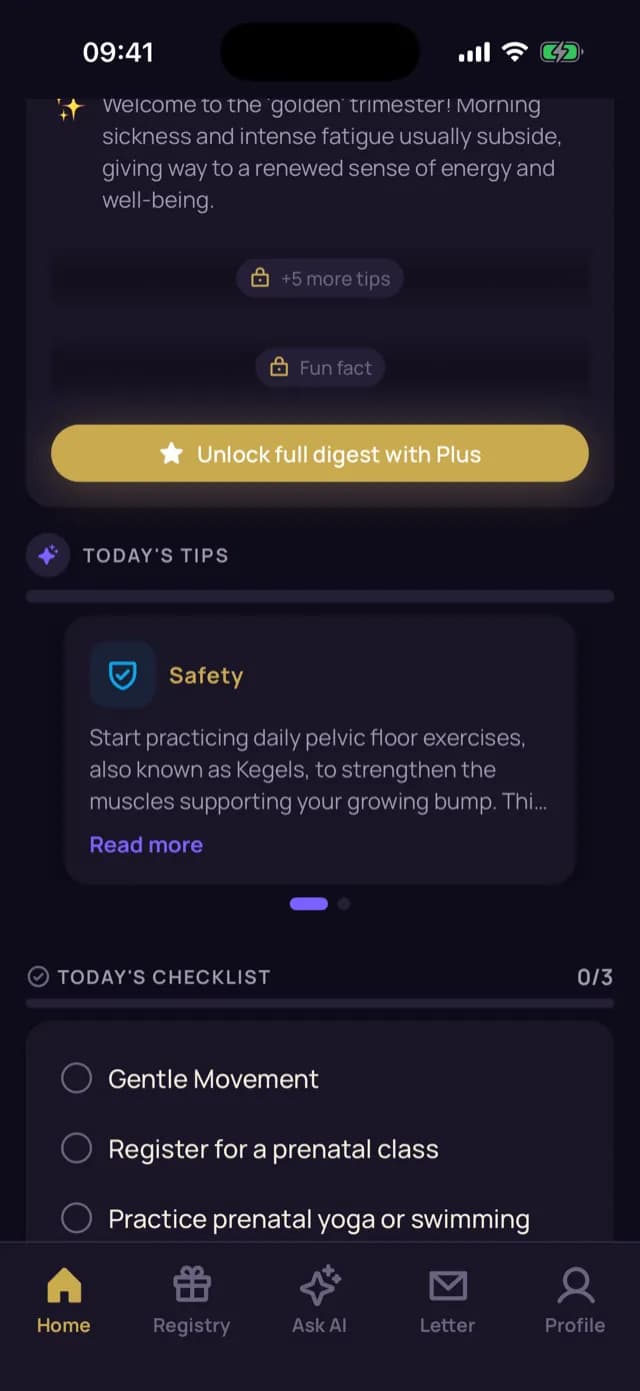Screen dimensions: 640x1391
Task: Go to the second tip page dot
Action: pyautogui.click(x=344, y=904)
